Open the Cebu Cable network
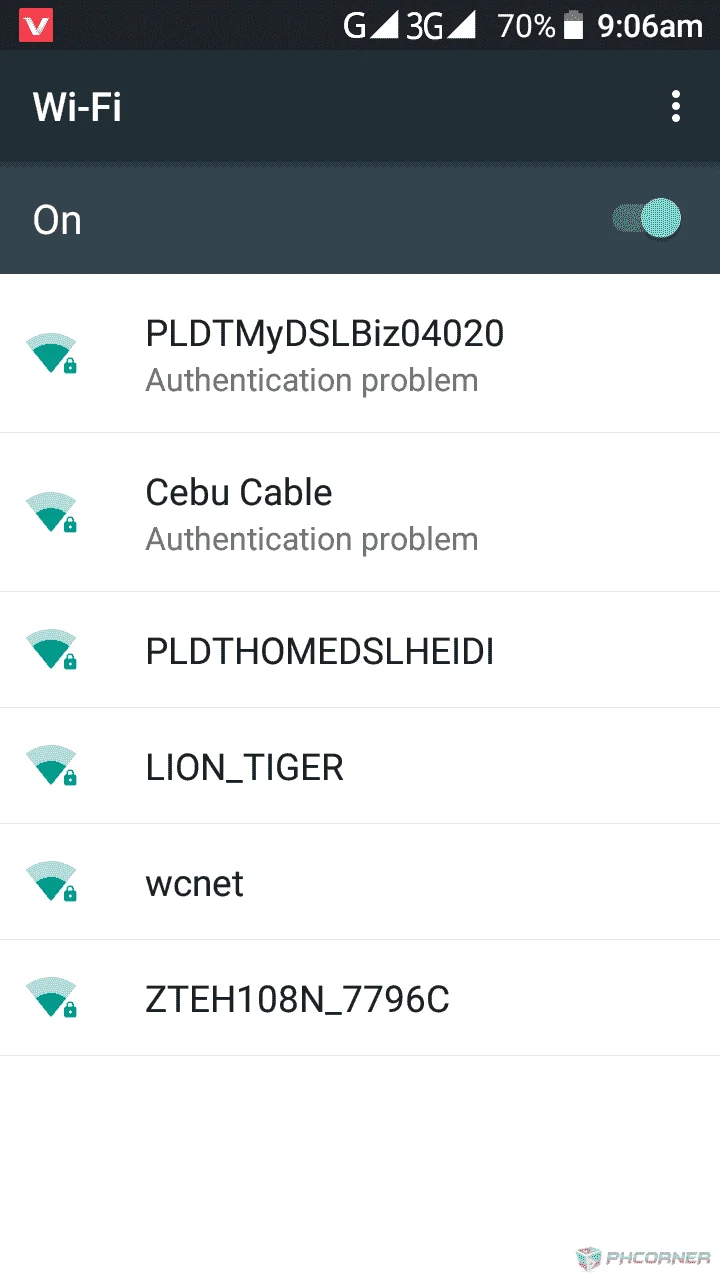Viewport: 720px width, 1280px height. click(360, 512)
